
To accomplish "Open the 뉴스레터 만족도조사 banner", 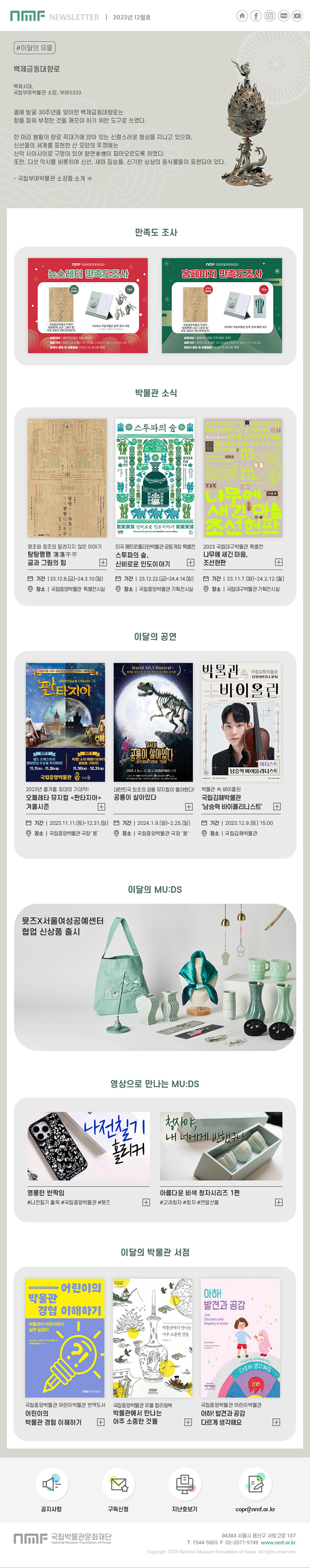I will pyautogui.click(x=88, y=305).
